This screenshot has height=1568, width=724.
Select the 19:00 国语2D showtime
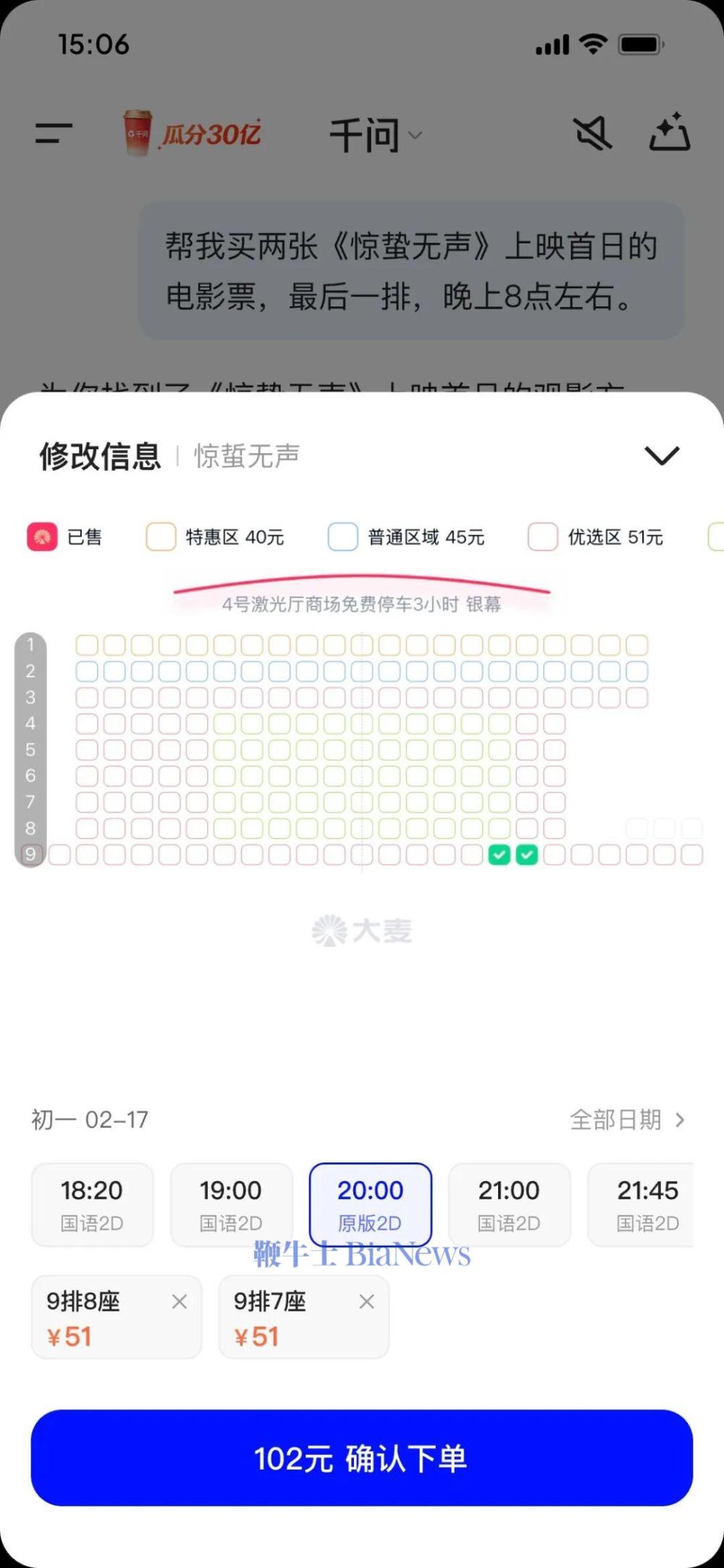tap(231, 1204)
